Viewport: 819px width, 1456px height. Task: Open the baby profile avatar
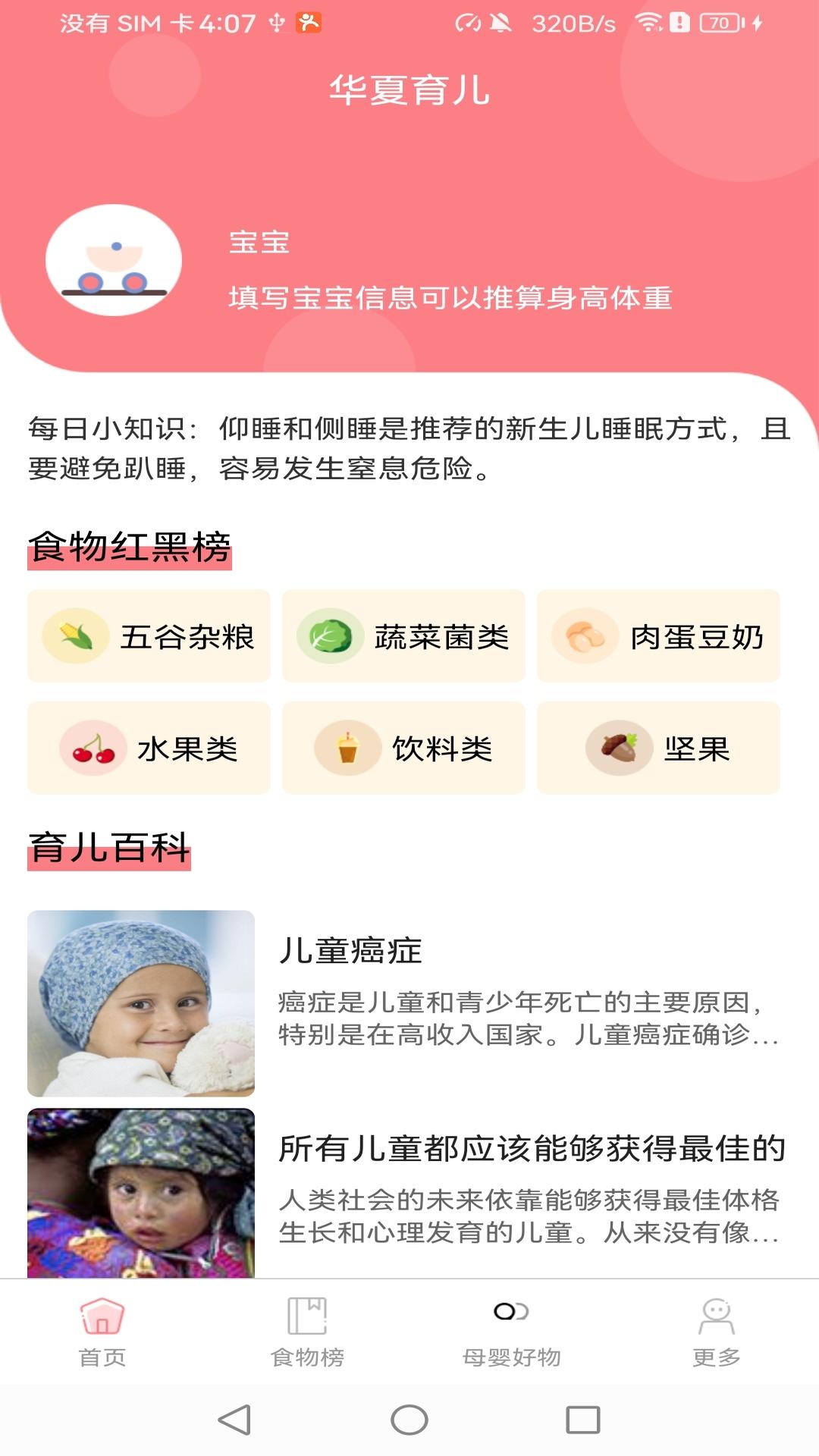point(114,260)
